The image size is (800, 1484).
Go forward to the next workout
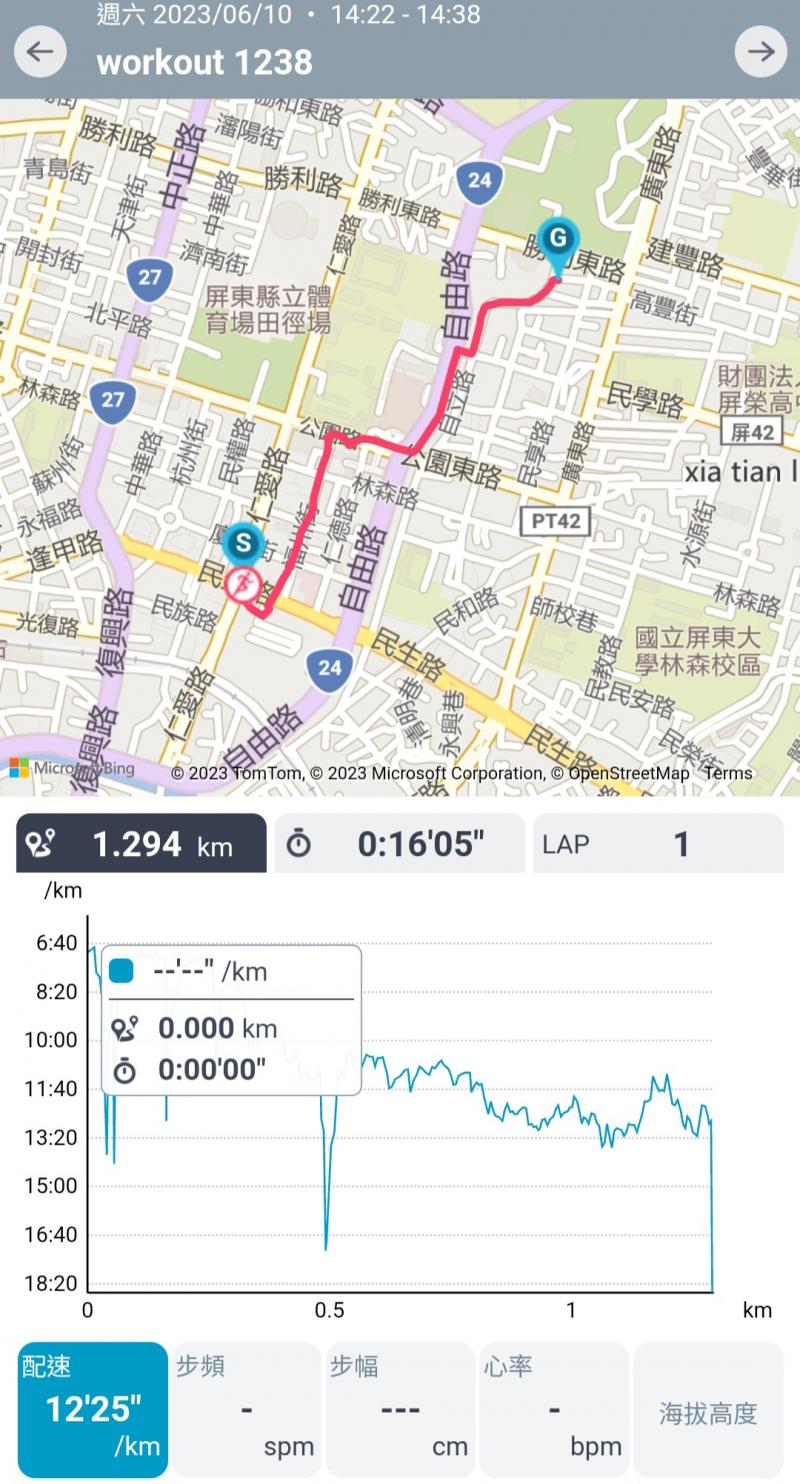761,52
